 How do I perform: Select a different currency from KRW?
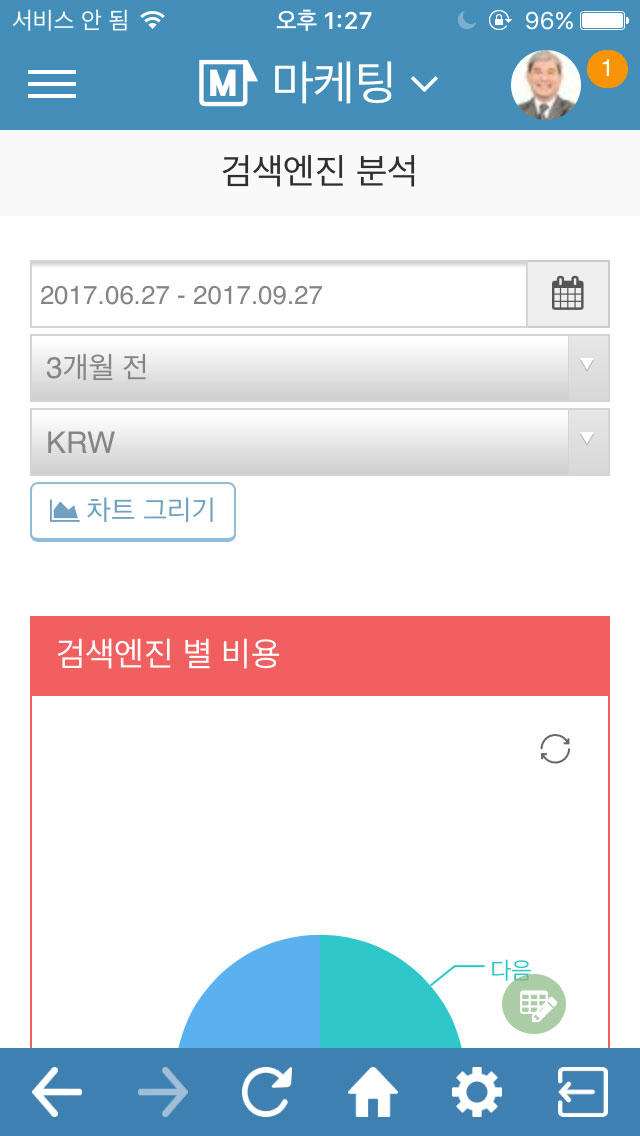(320, 442)
